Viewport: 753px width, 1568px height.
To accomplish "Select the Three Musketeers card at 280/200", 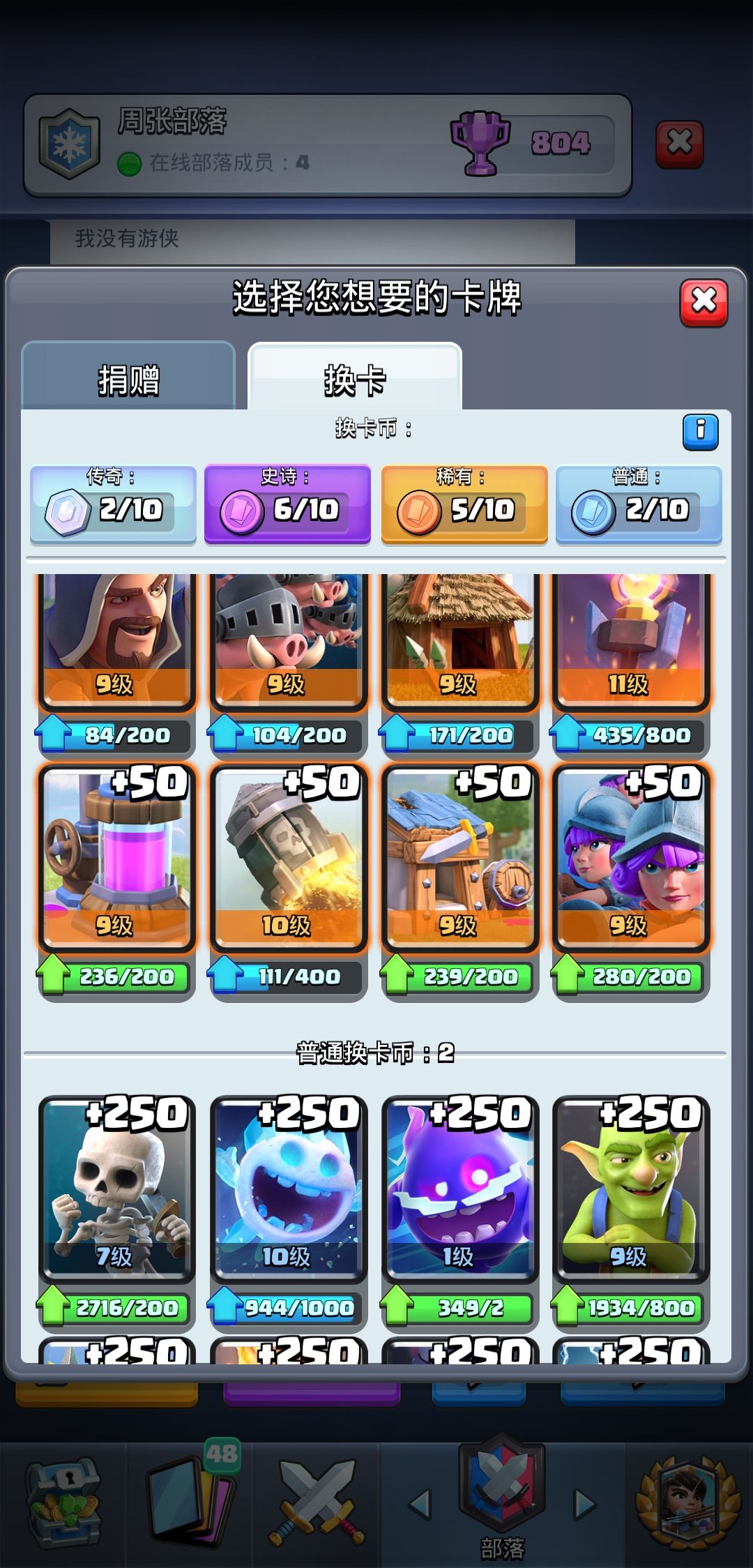I will [x=630, y=858].
